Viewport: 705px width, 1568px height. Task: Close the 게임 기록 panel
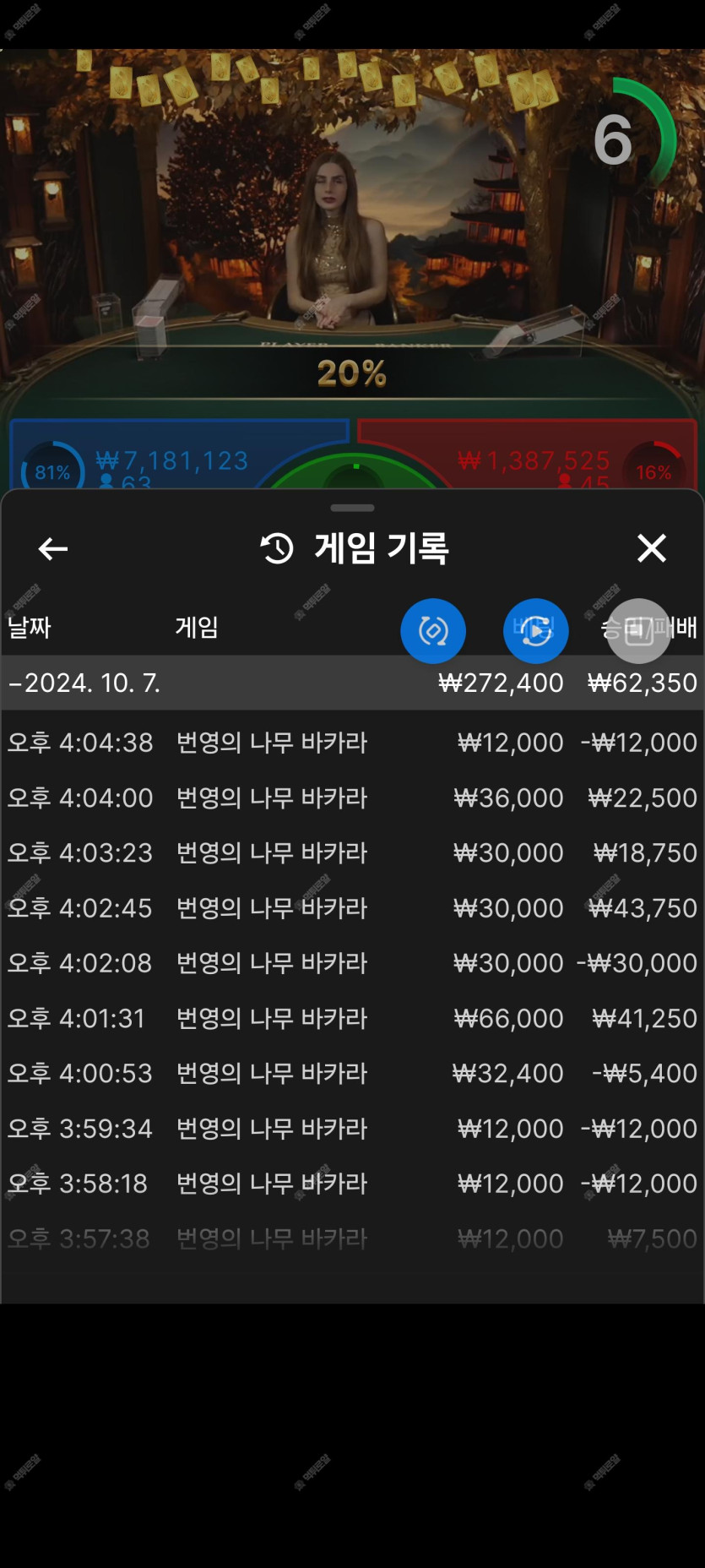tap(651, 548)
